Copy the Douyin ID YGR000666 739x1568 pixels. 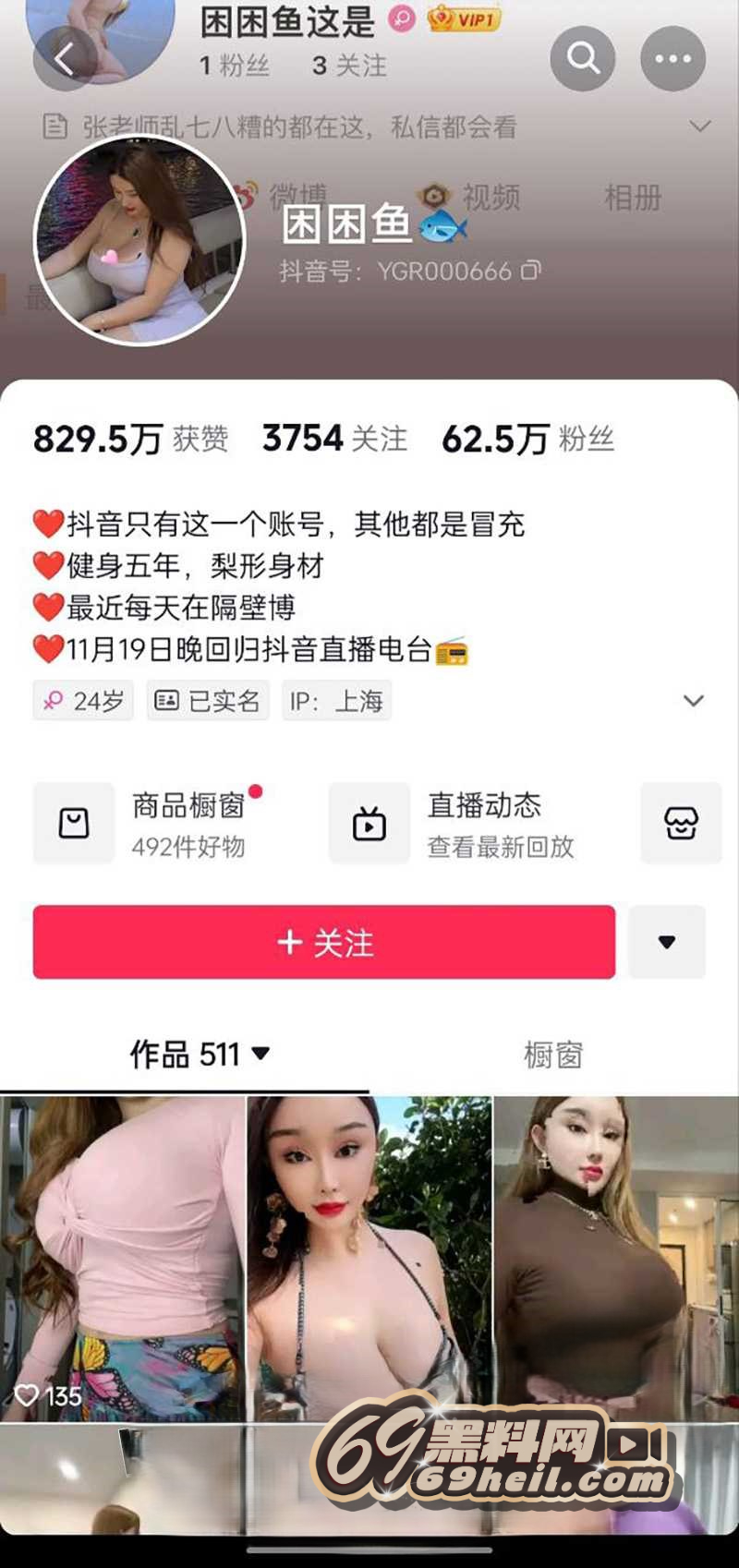[531, 271]
